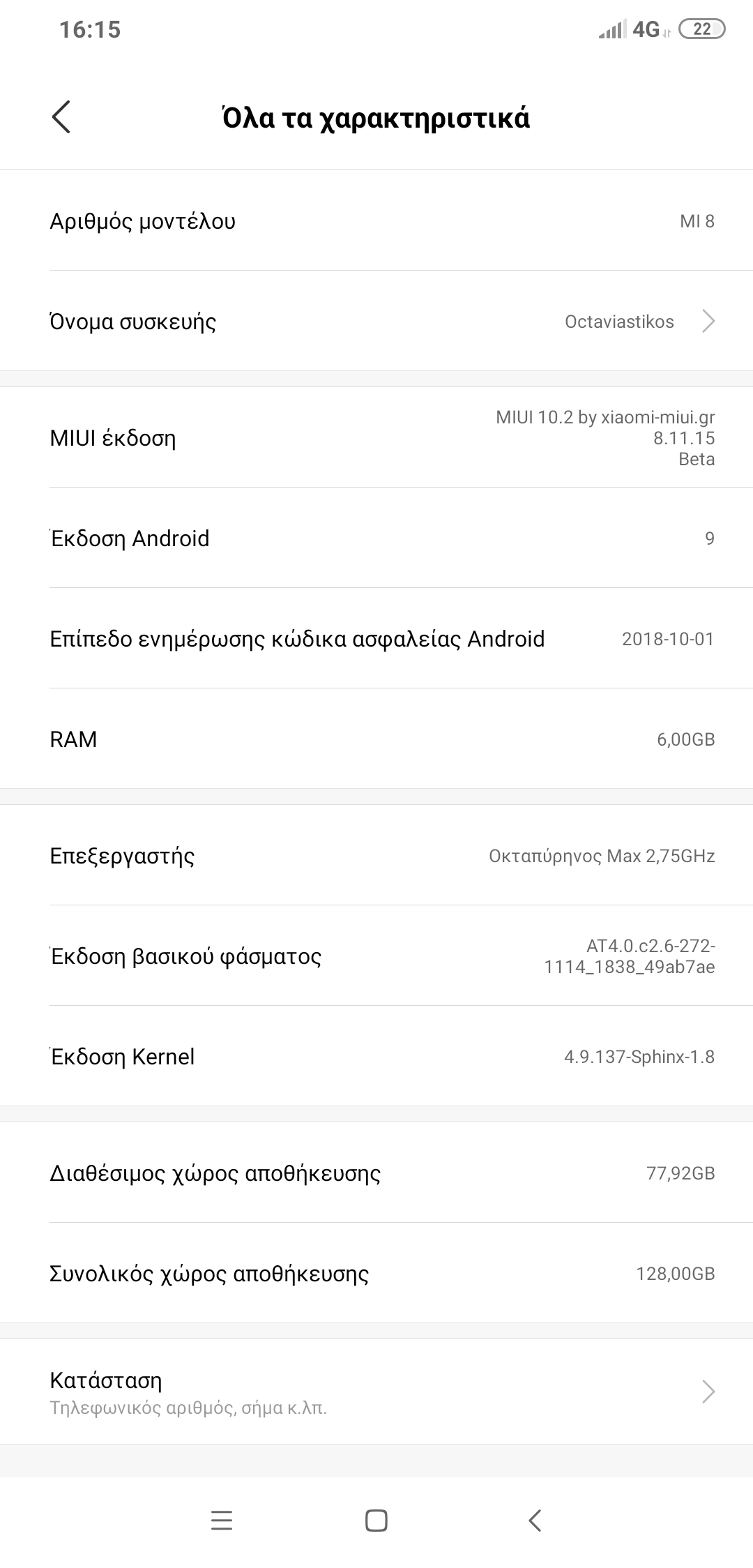Open the Κατάσταση row
753x1568 pixels.
pos(376,1392)
